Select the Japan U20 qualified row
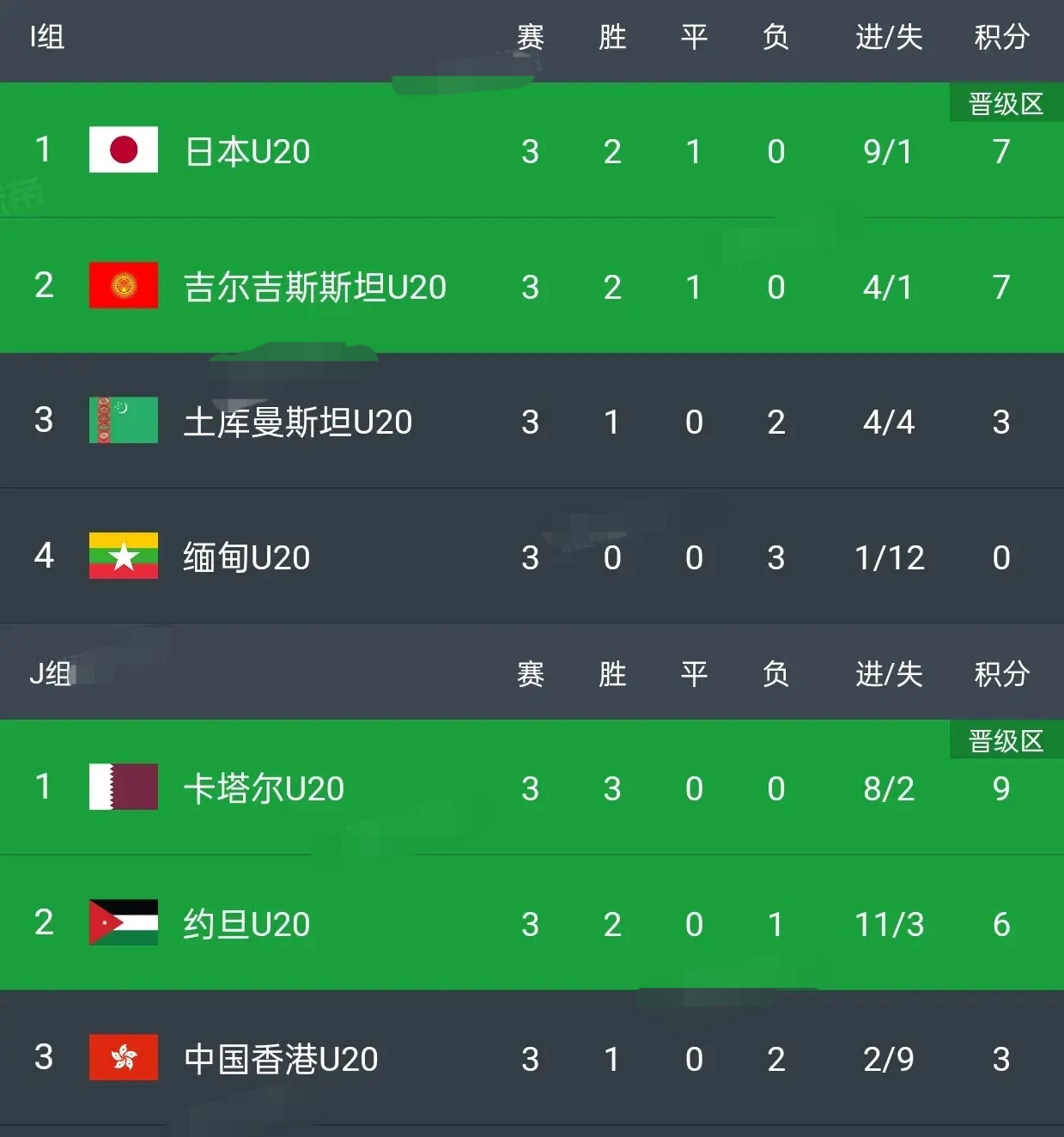 [x=532, y=150]
